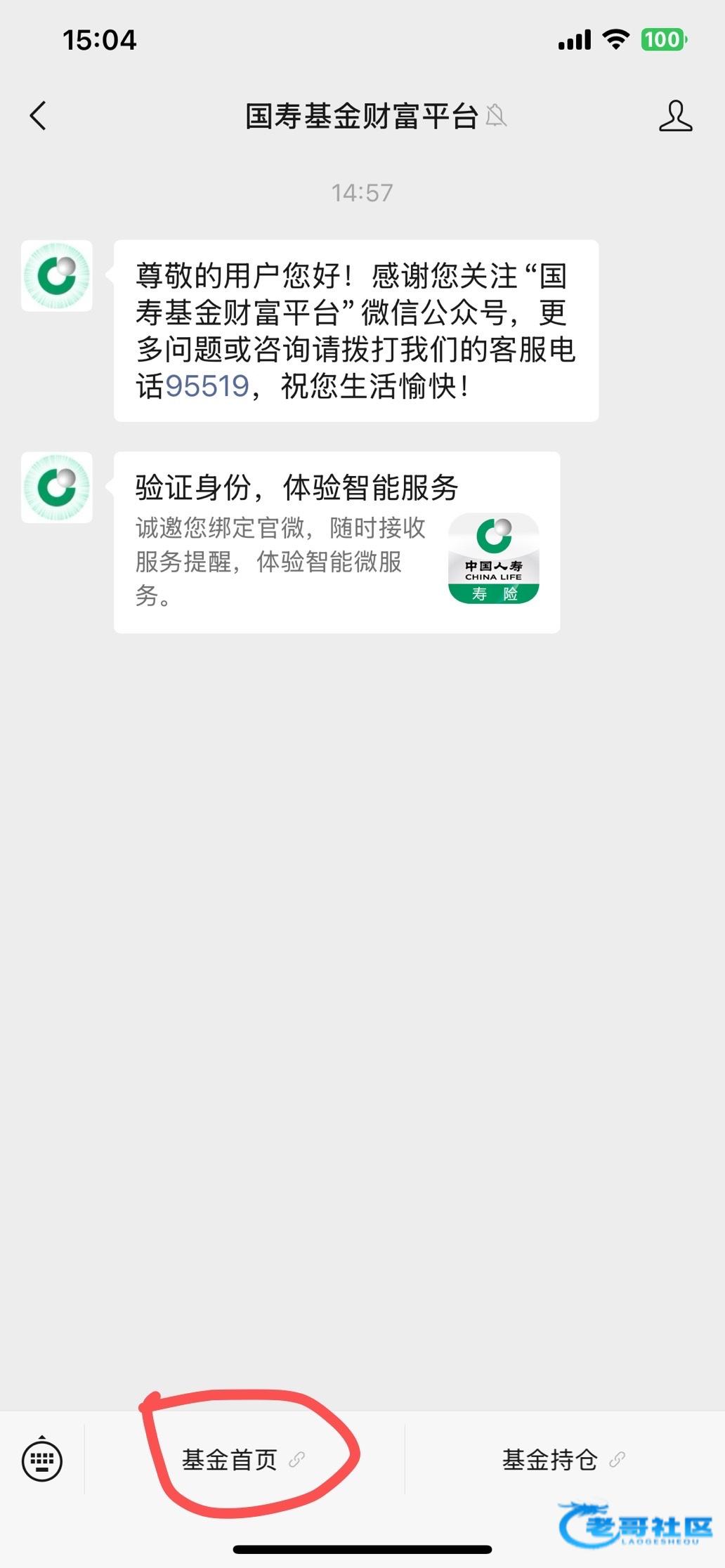Go back from the chat
This screenshot has height=1568, width=725.
(x=39, y=116)
